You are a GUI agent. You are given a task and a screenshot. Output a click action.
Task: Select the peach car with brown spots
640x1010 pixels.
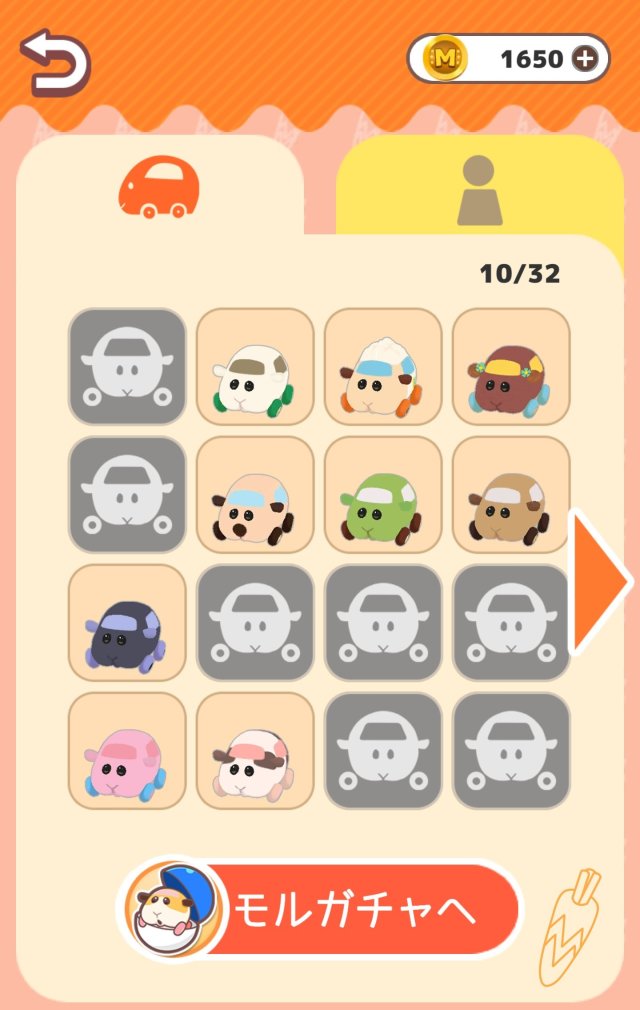tap(255, 495)
